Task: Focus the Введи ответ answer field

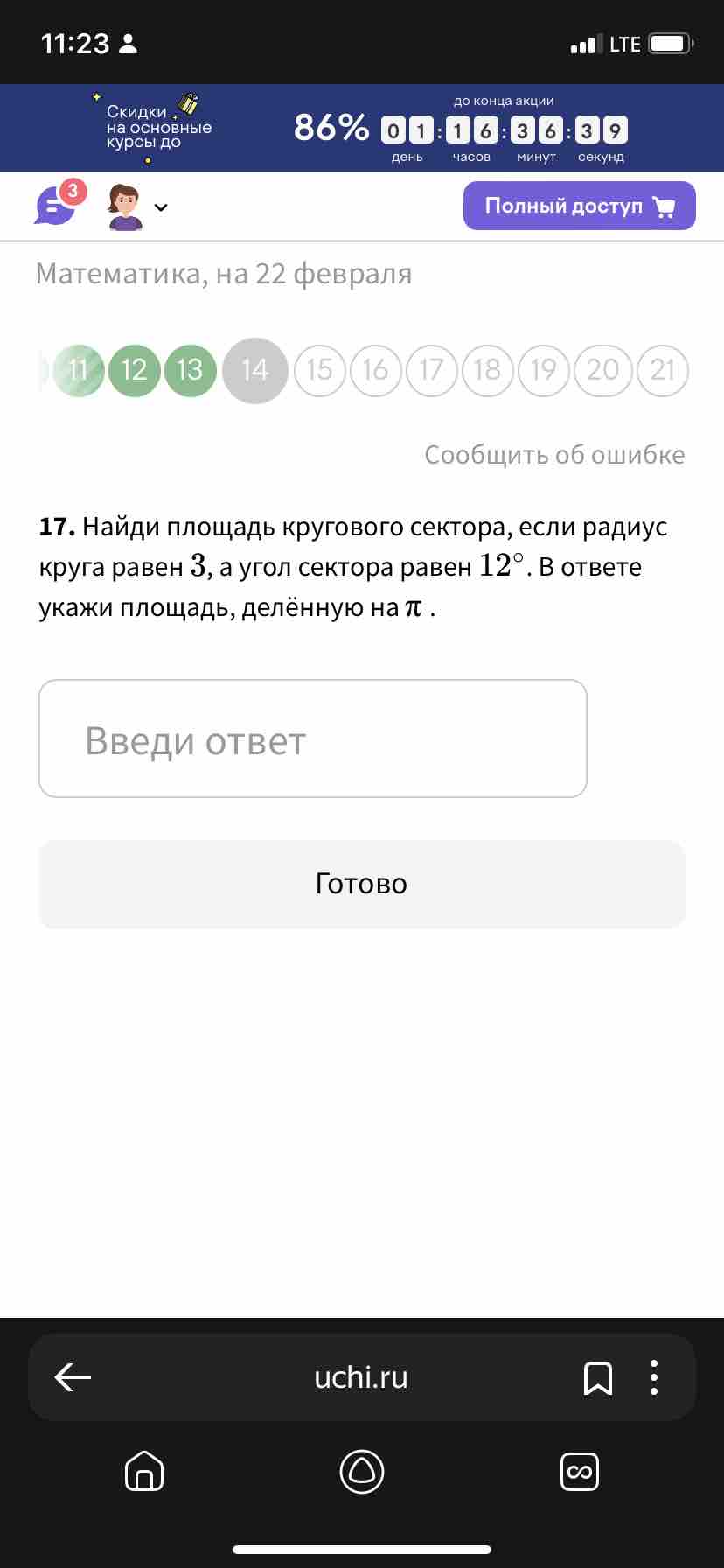Action: click(313, 738)
